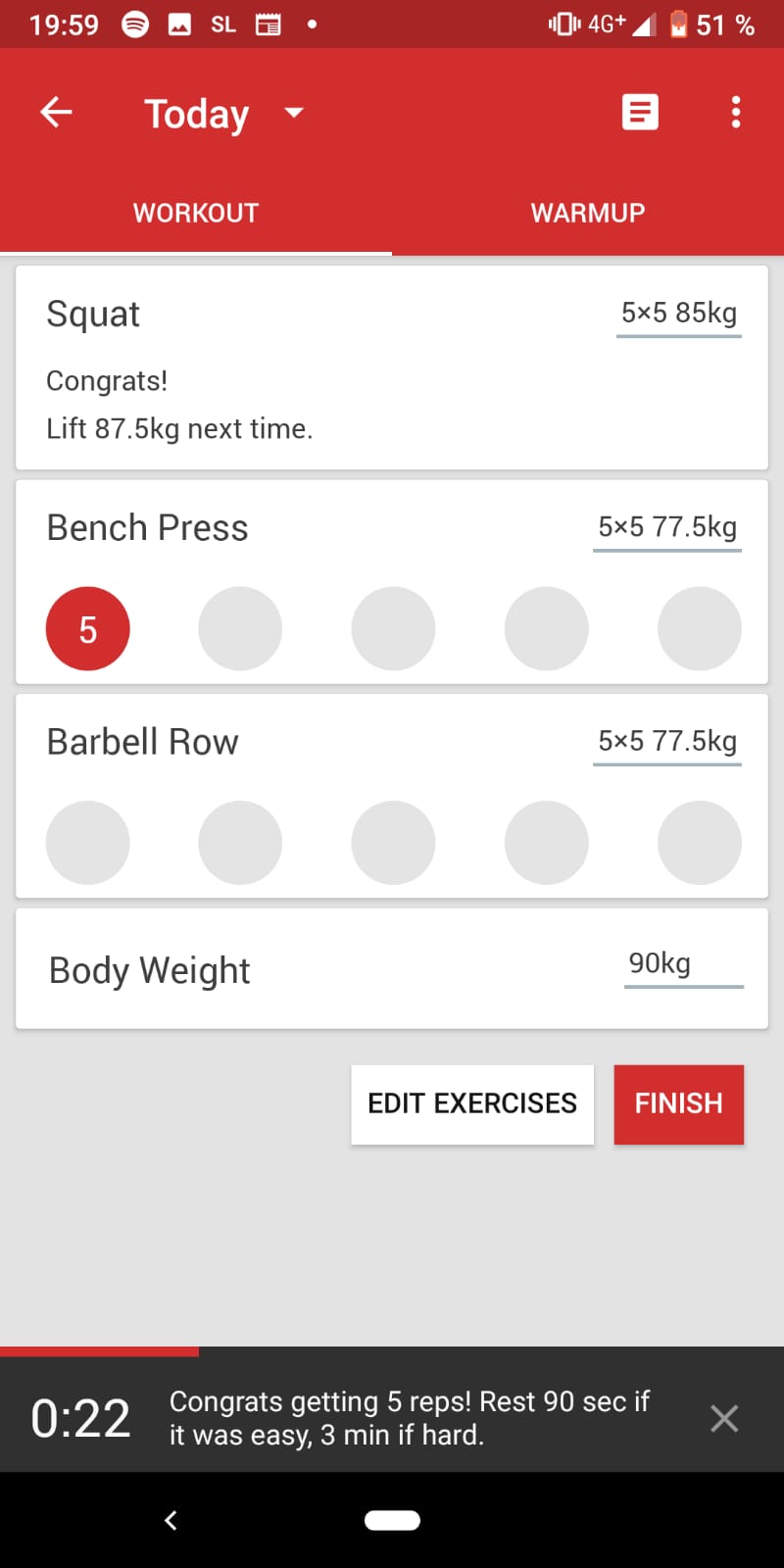Finish the workout
The image size is (784, 1568).
[678, 1104]
